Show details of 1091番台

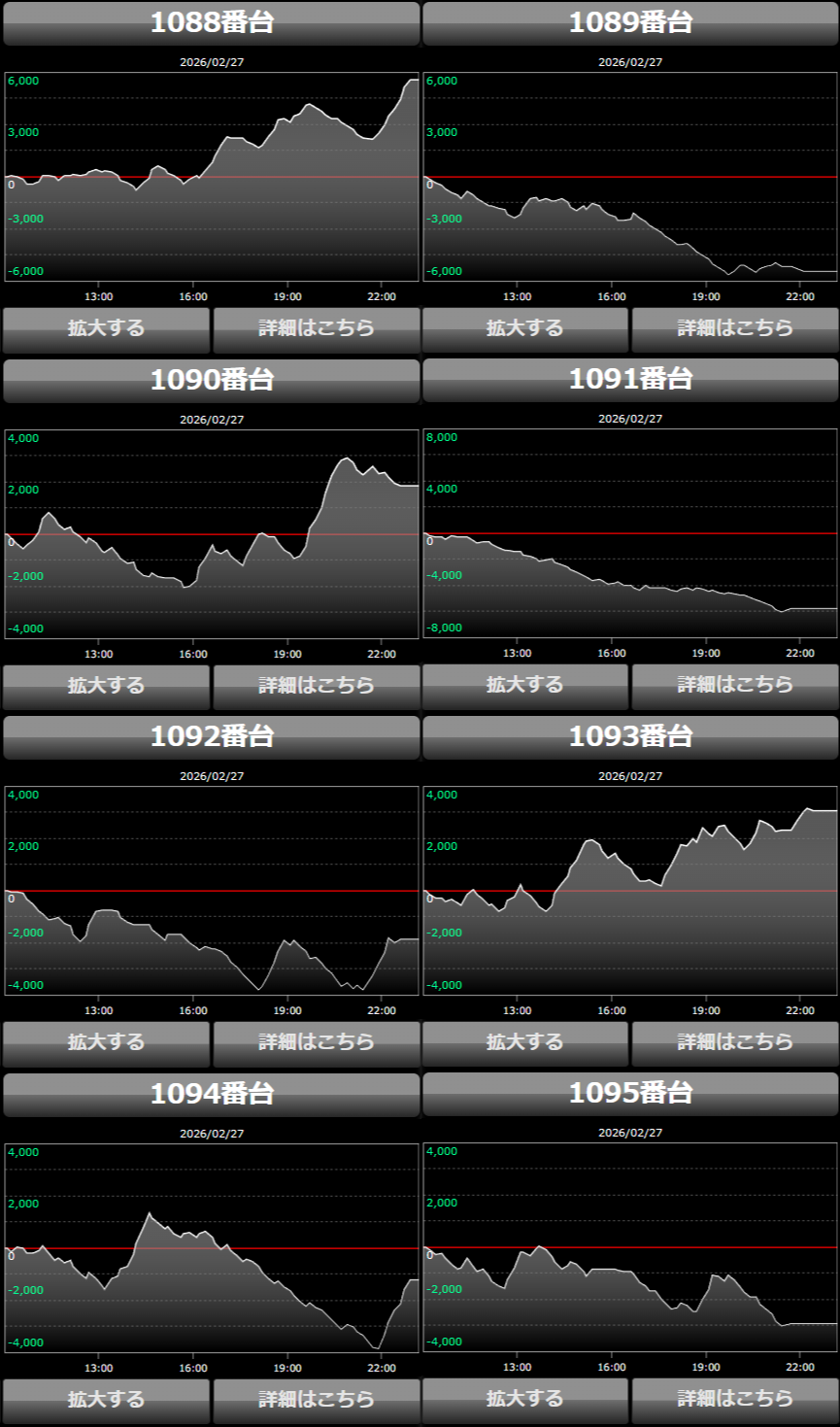coord(735,685)
